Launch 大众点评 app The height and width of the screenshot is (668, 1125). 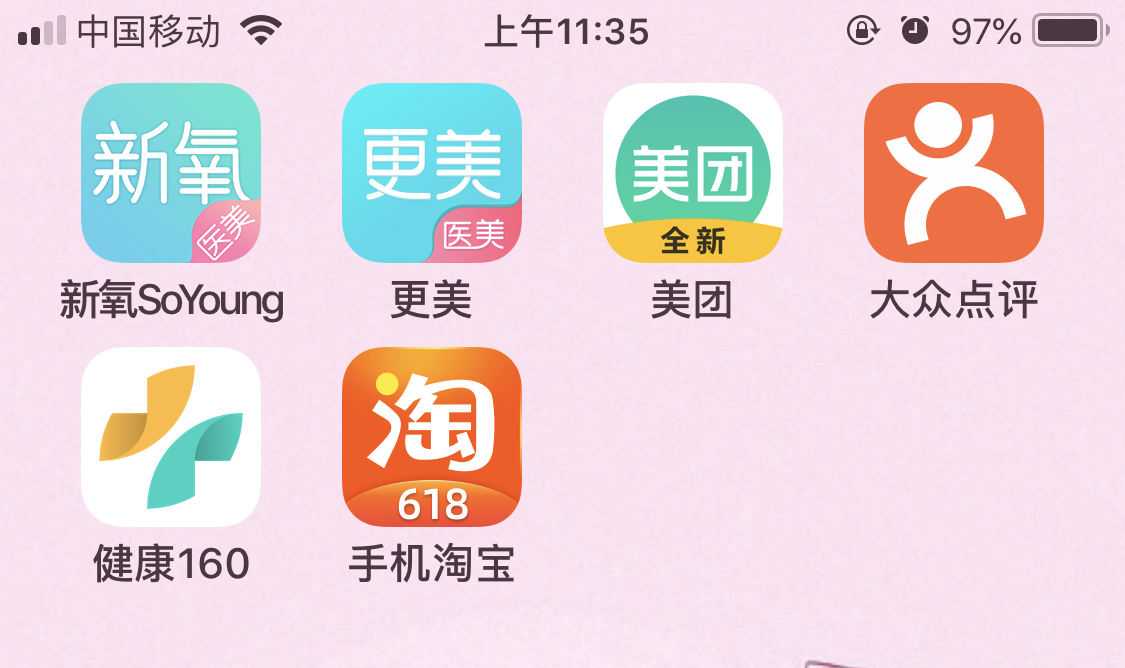[x=953, y=173]
